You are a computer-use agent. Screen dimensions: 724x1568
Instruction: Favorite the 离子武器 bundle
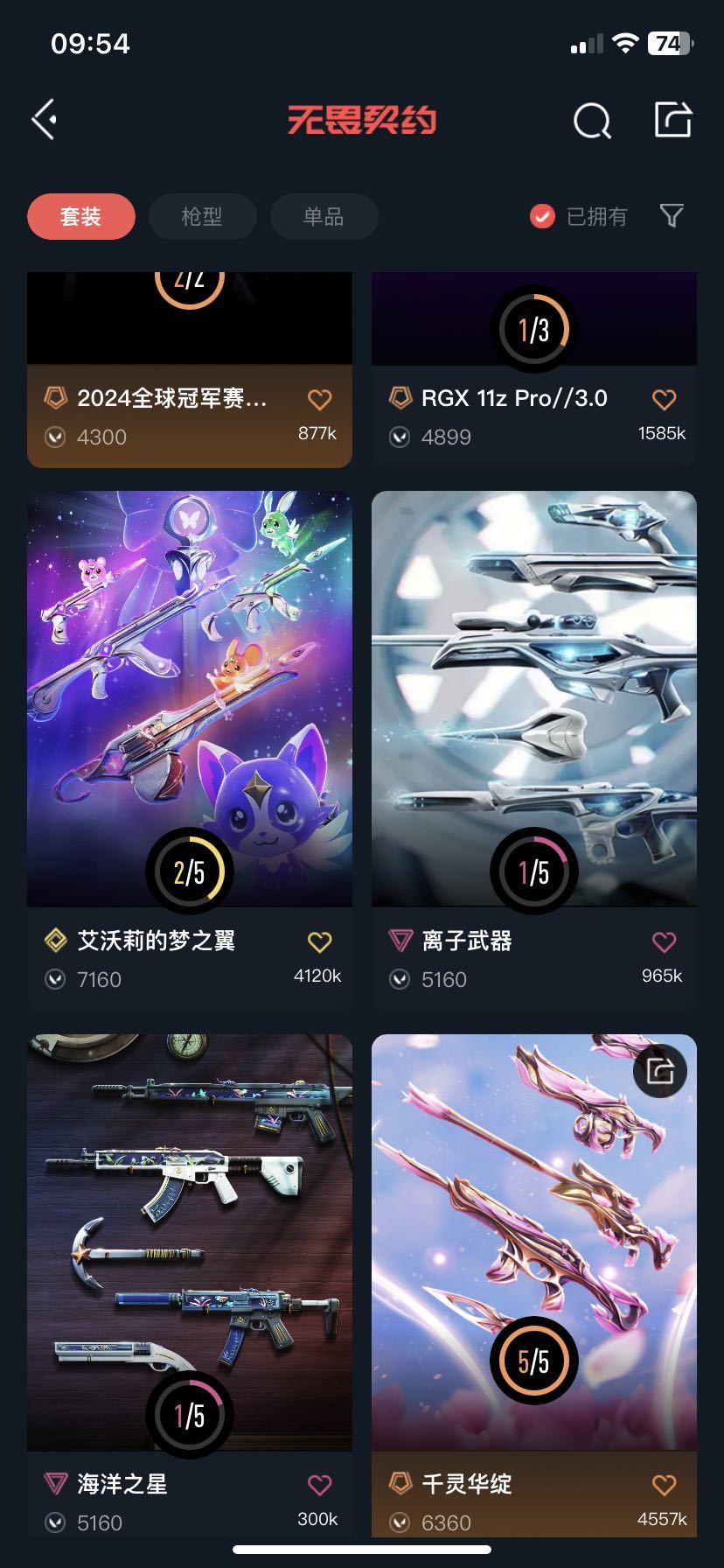pyautogui.click(x=665, y=942)
